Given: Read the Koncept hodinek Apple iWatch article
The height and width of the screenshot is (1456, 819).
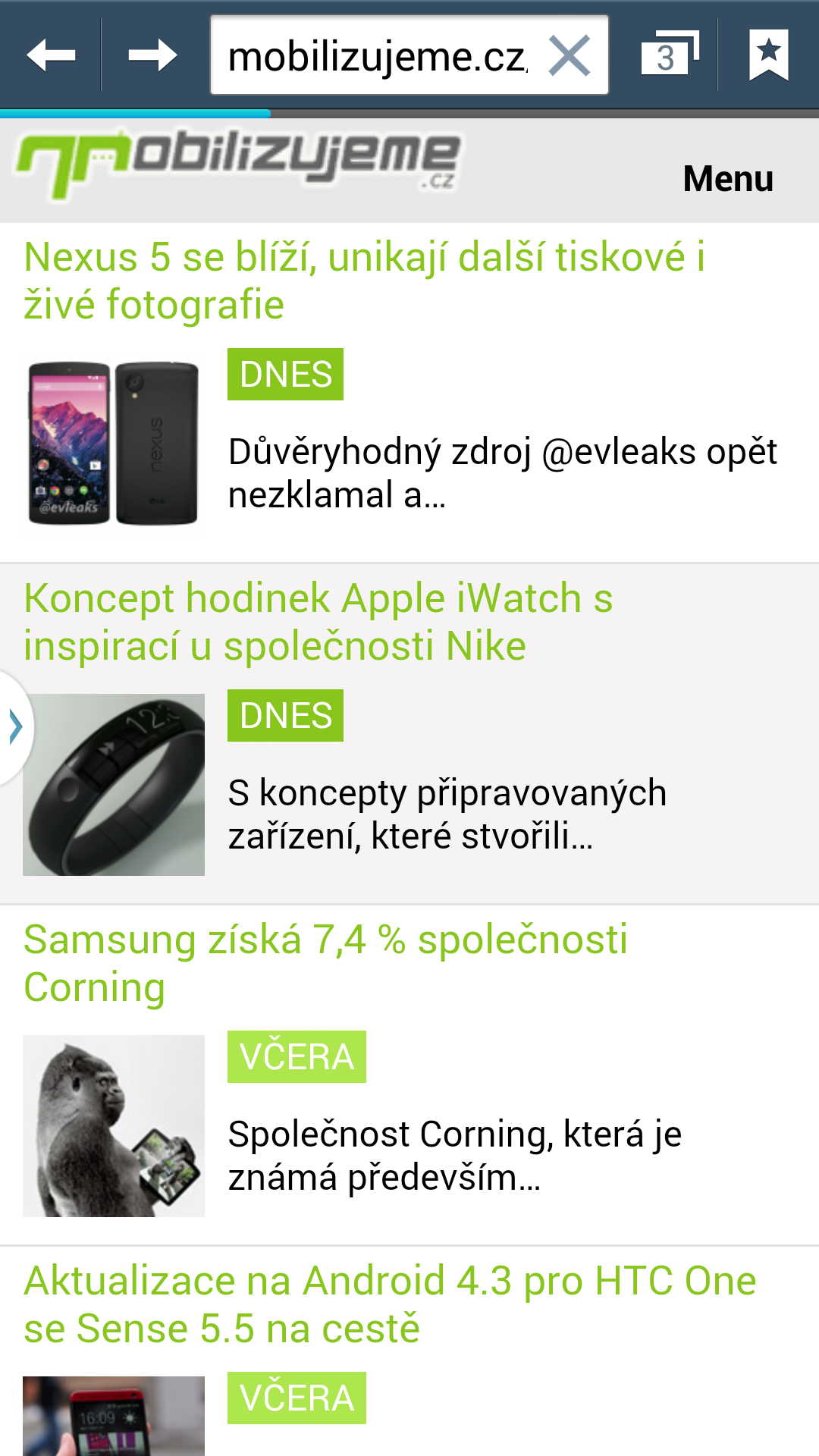Looking at the screenshot, I should pyautogui.click(x=318, y=622).
